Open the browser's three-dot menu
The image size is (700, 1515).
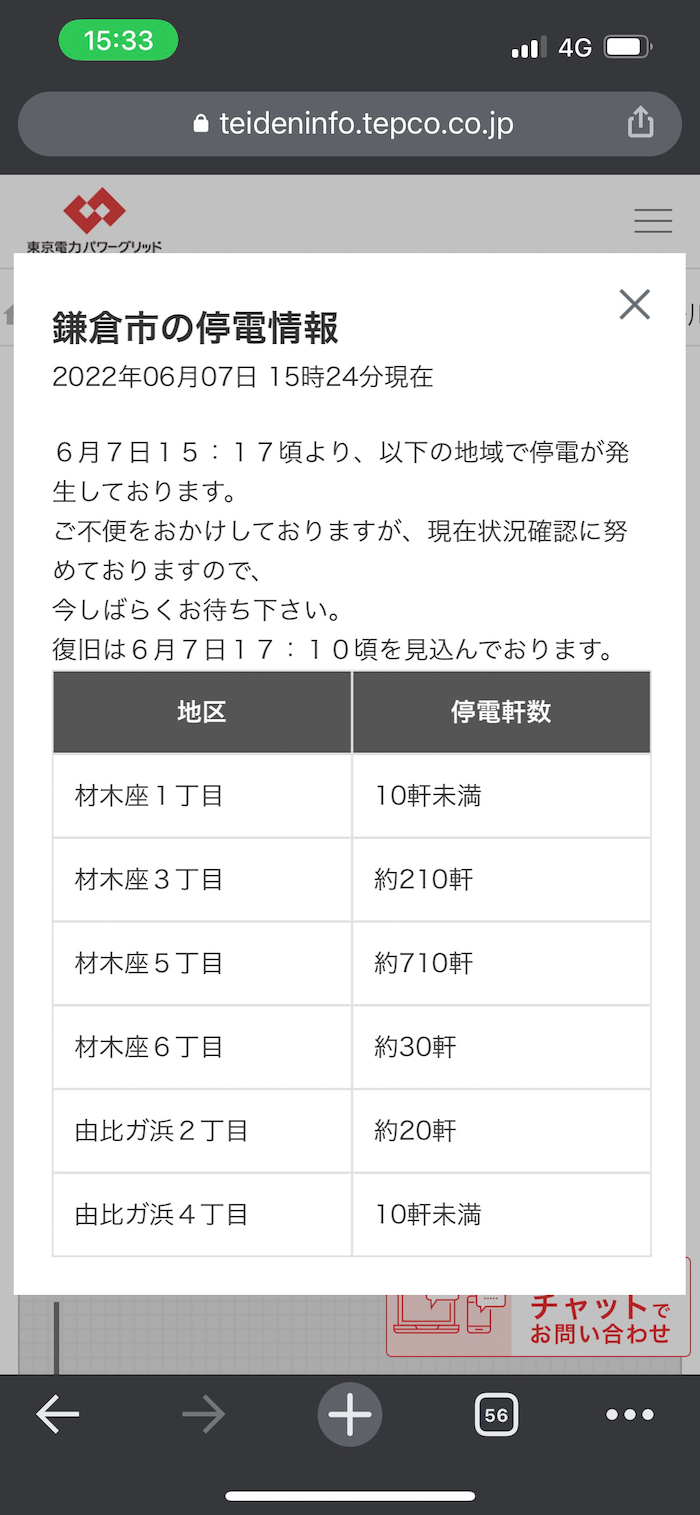click(630, 1414)
